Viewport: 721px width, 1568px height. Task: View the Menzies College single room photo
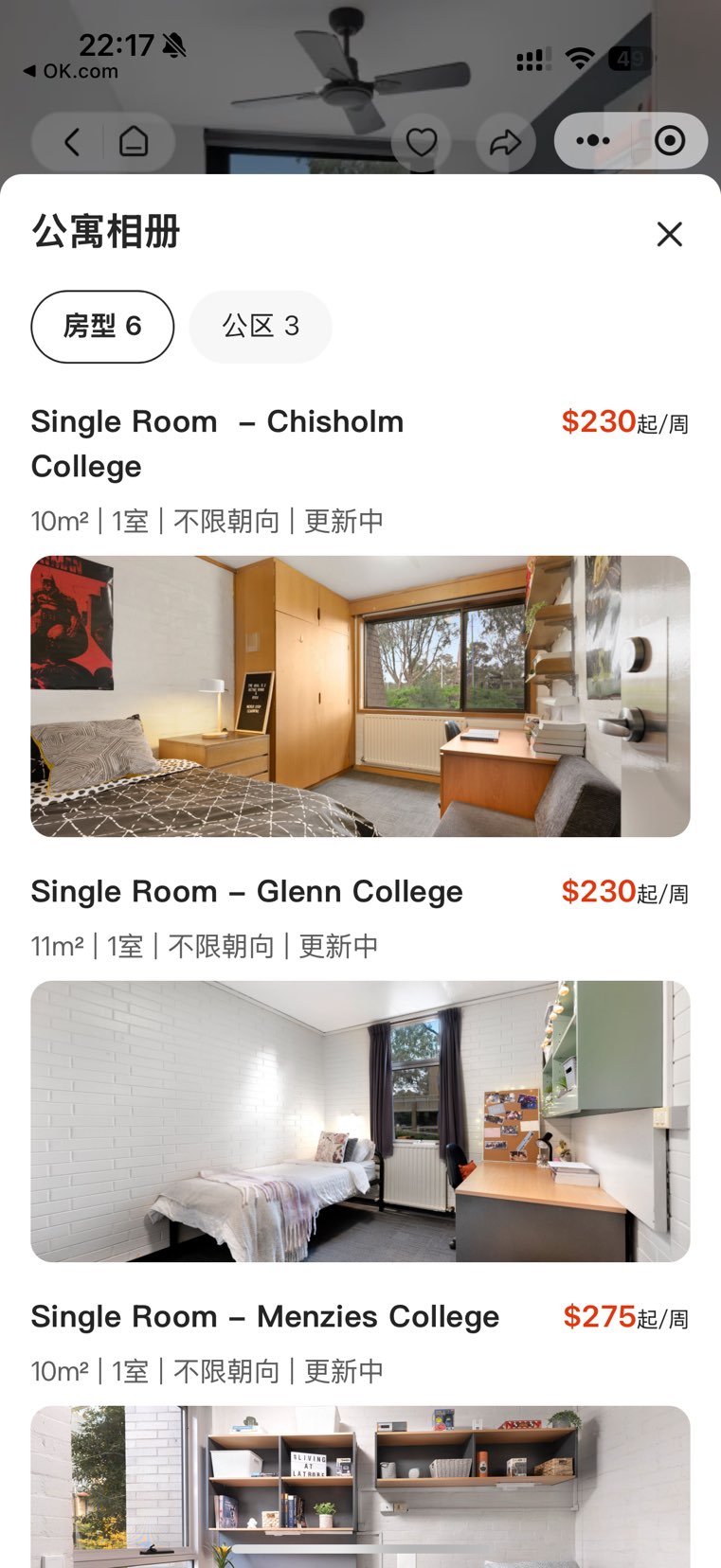click(x=360, y=1486)
